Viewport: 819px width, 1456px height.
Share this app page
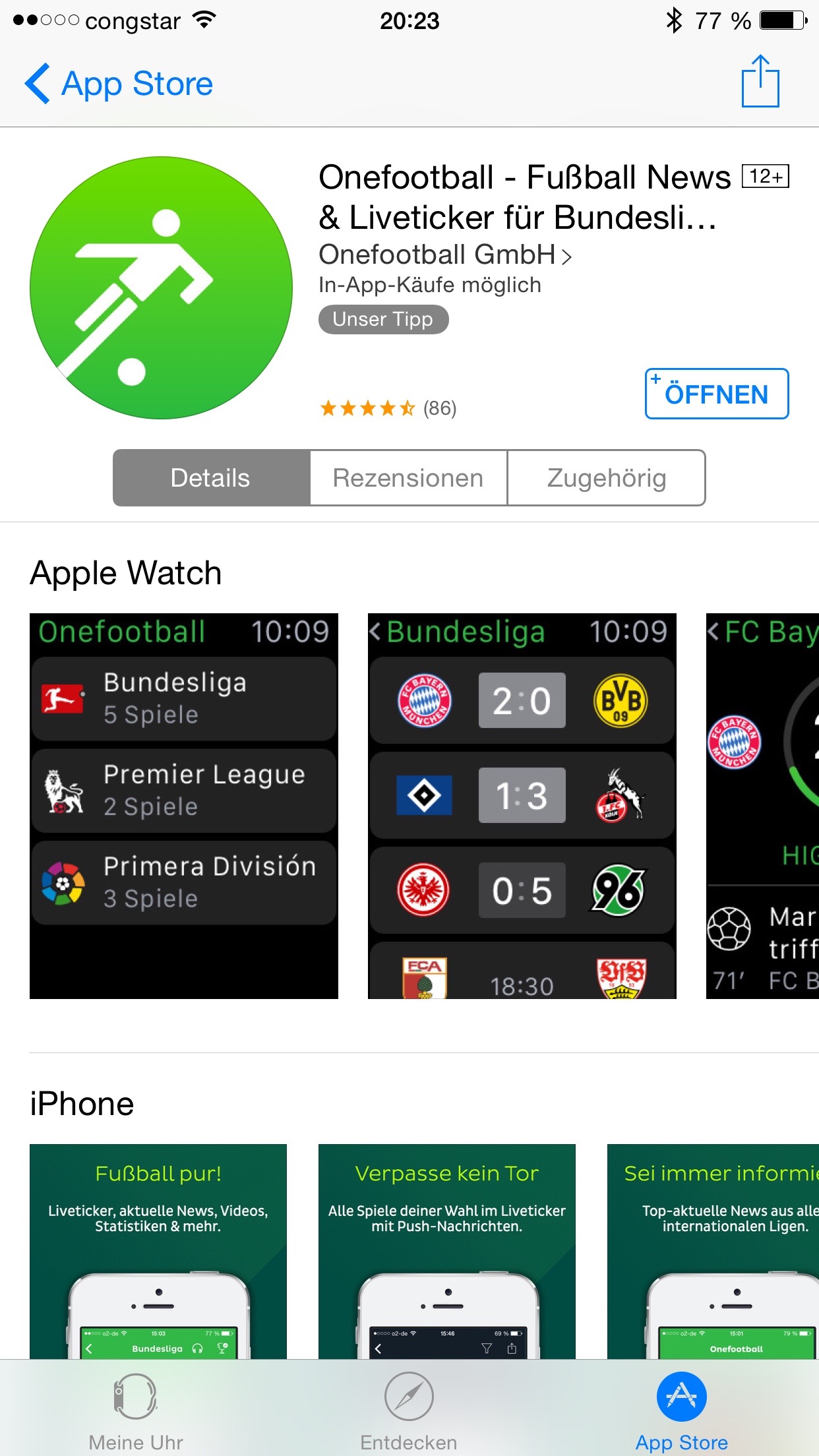[760, 81]
